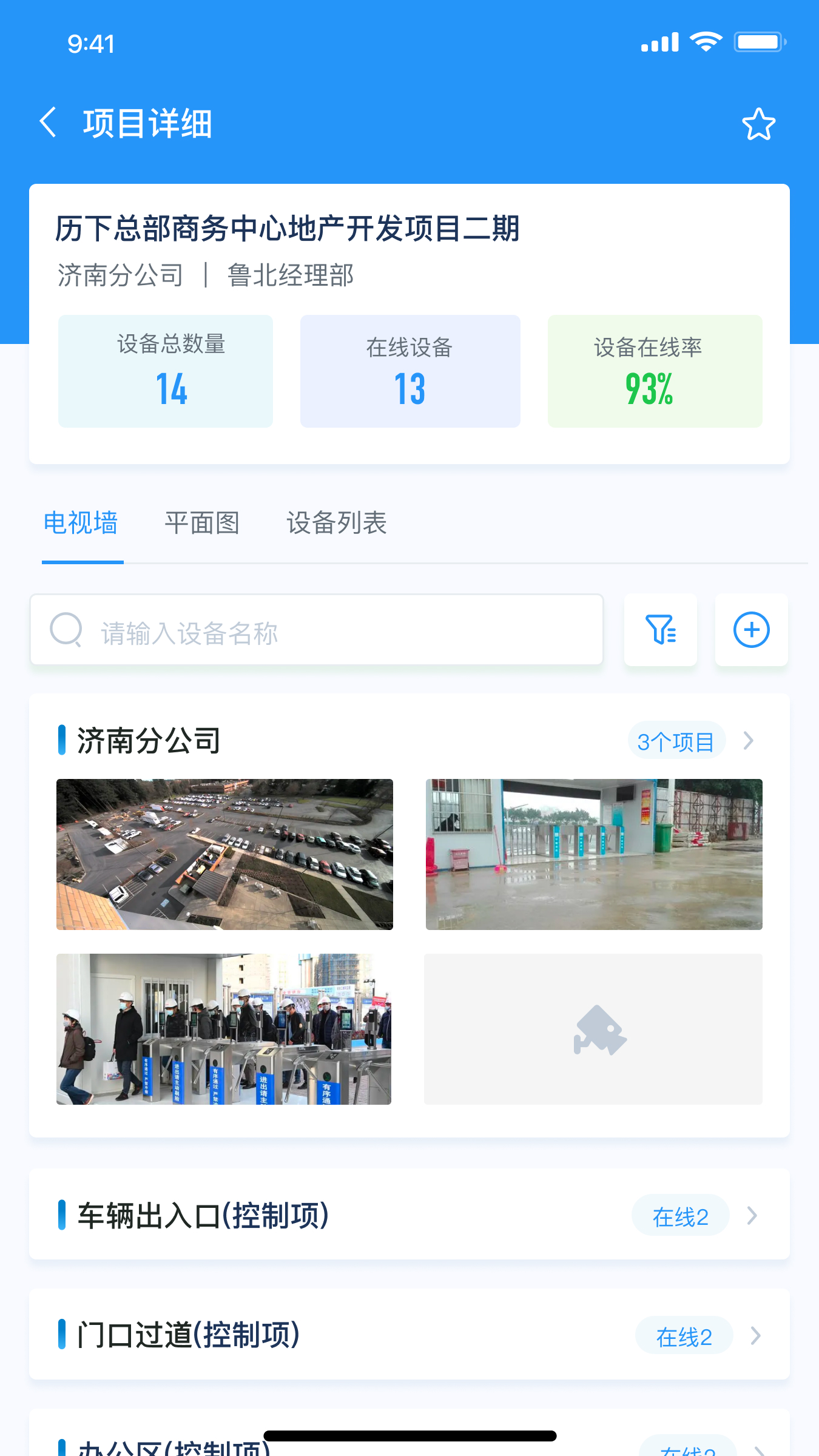Go back from 项目详细 page
819x1456 pixels.
pyautogui.click(x=49, y=123)
